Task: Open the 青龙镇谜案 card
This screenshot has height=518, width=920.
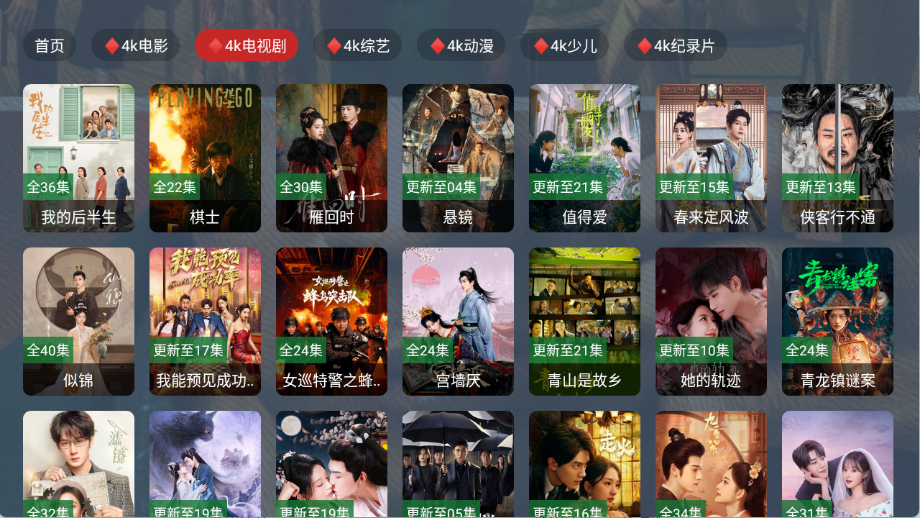Action: tap(837, 321)
